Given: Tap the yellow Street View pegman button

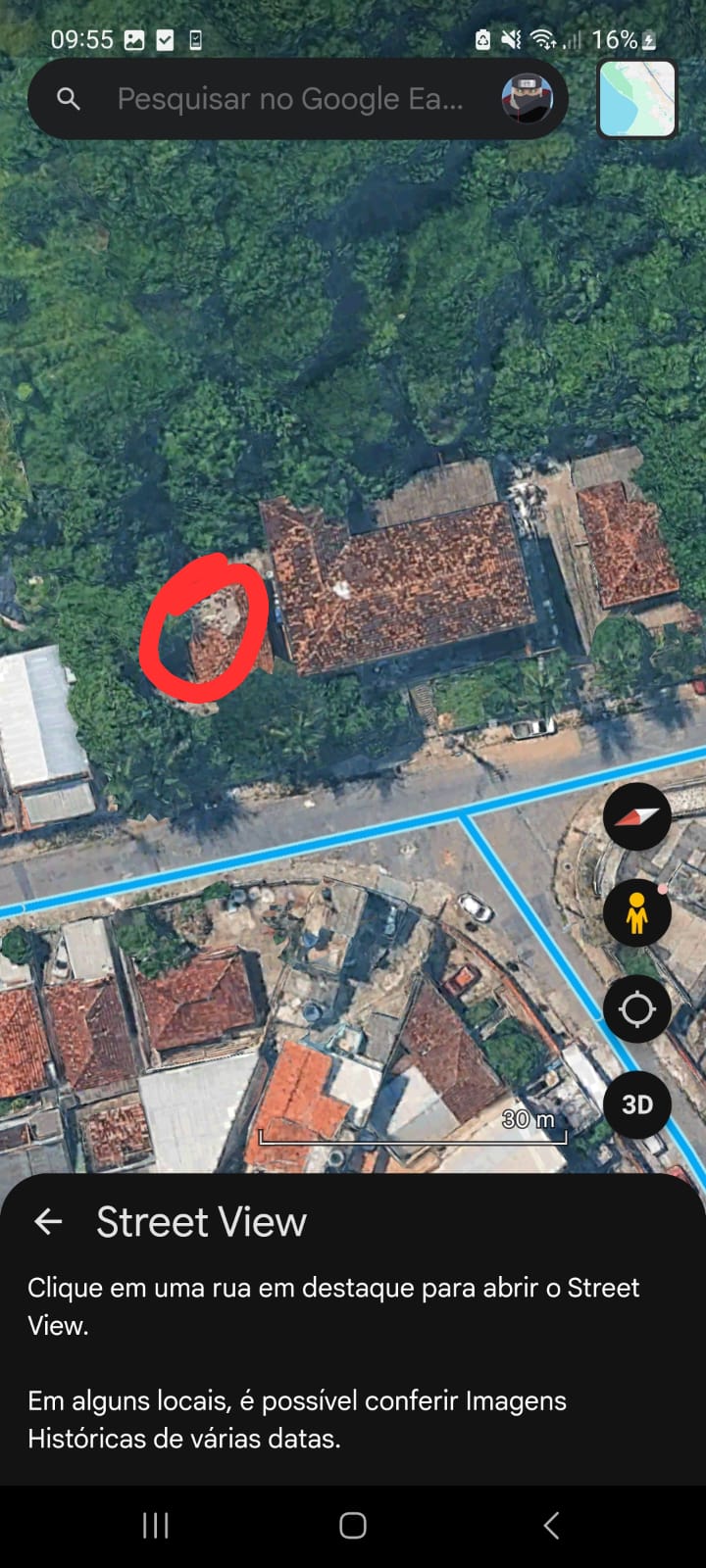Looking at the screenshot, I should (x=636, y=912).
